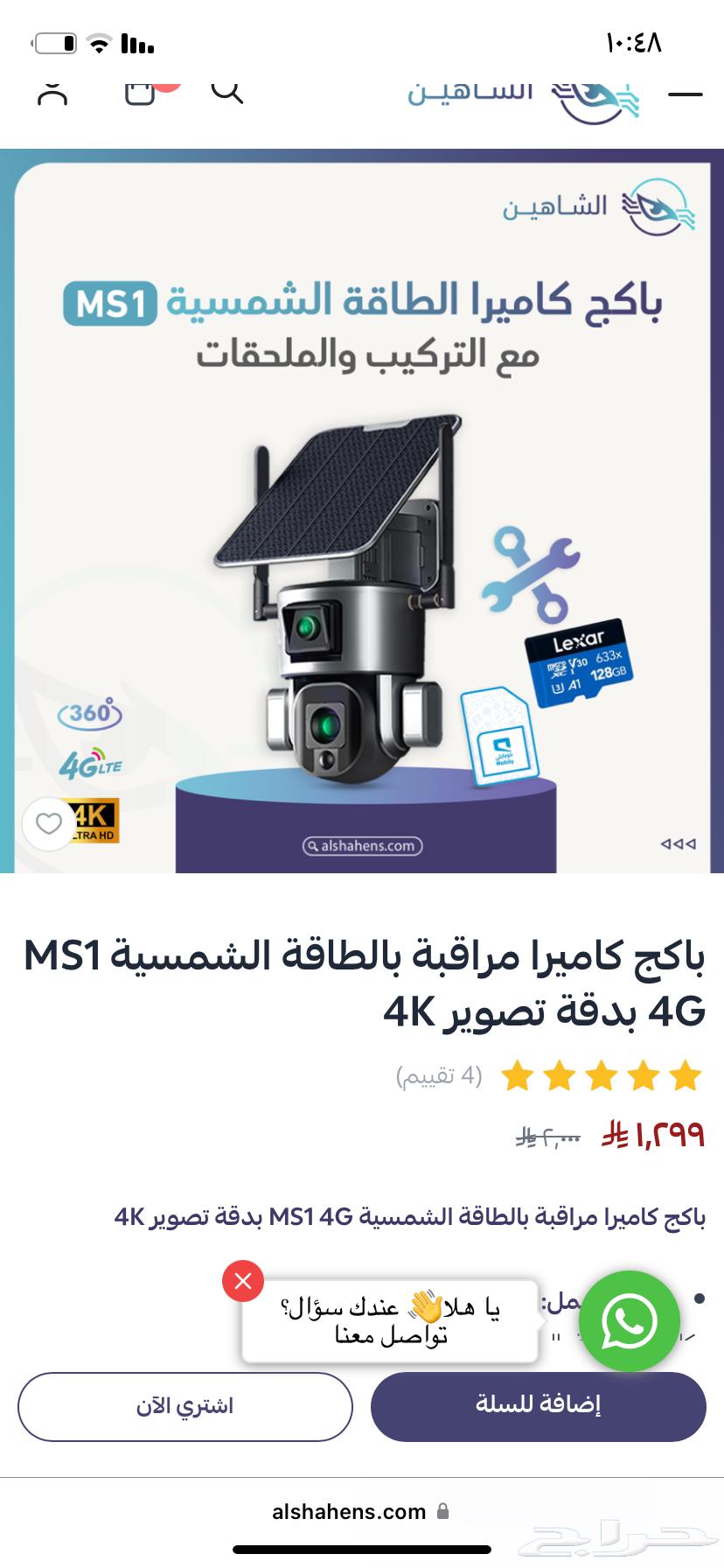The image size is (724, 1568).
Task: Add product to wishlist with heart icon
Action: (x=49, y=823)
